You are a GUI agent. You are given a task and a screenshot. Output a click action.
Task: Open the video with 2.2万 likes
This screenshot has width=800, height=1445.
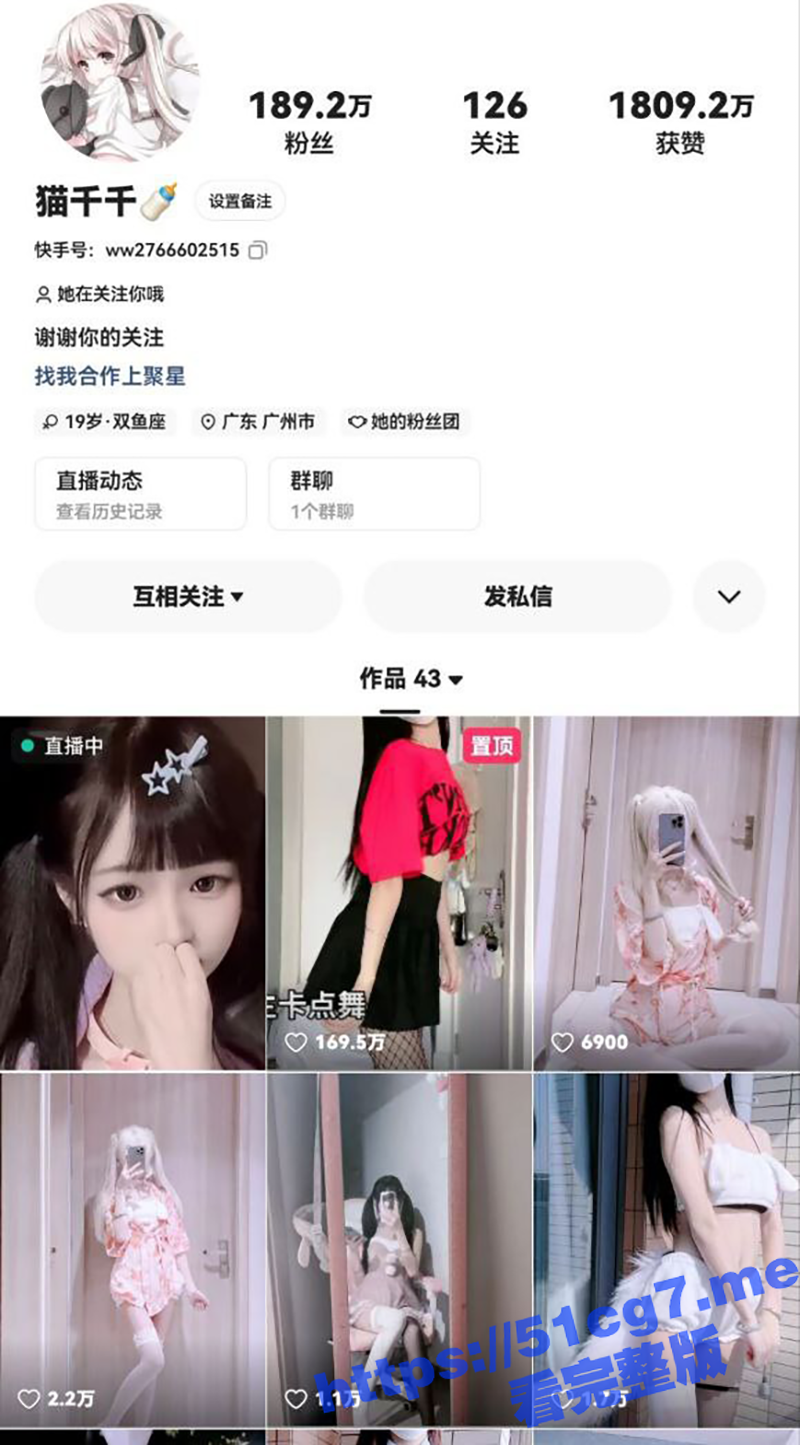[132, 1250]
